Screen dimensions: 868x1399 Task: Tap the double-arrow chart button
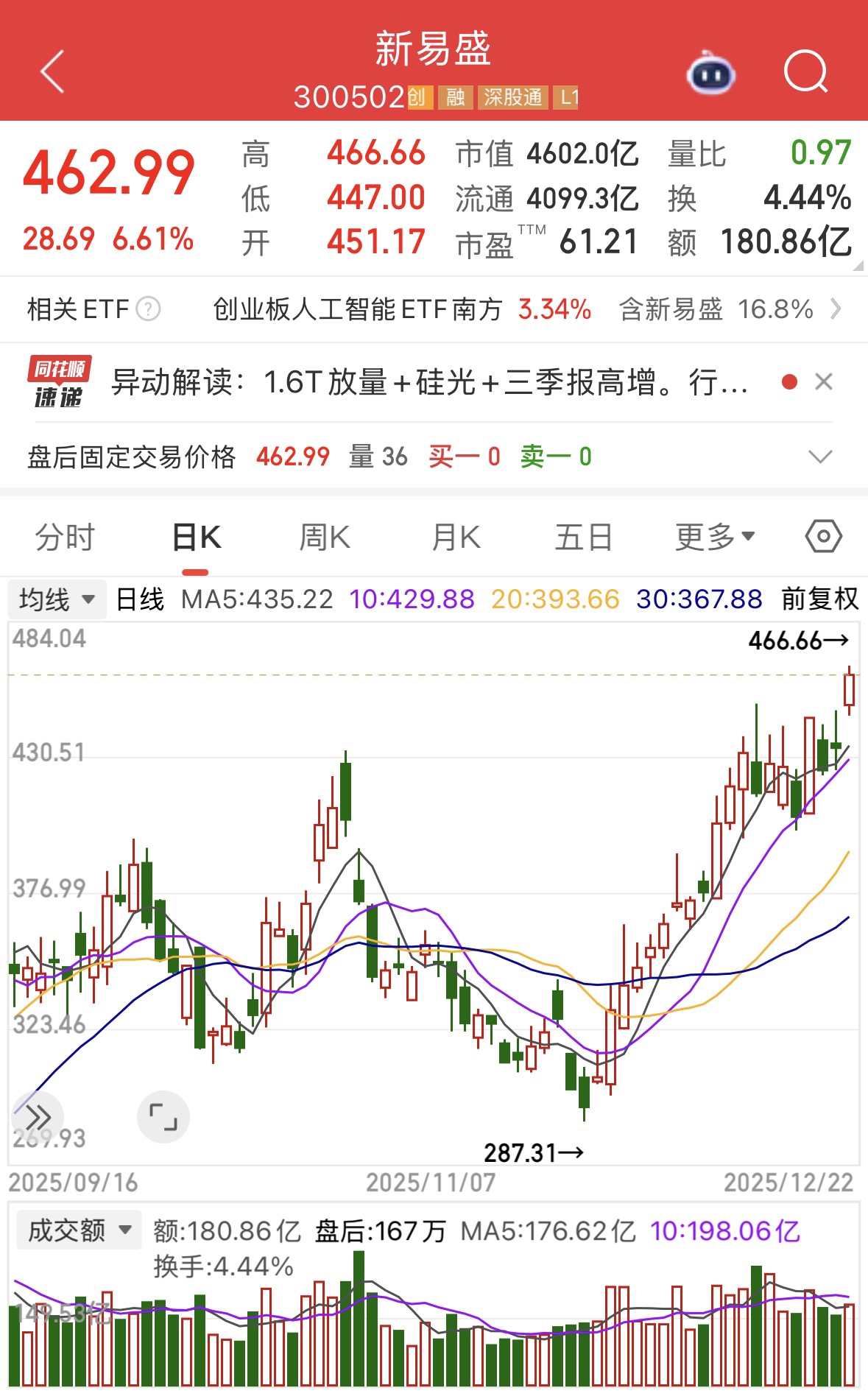(37, 1117)
